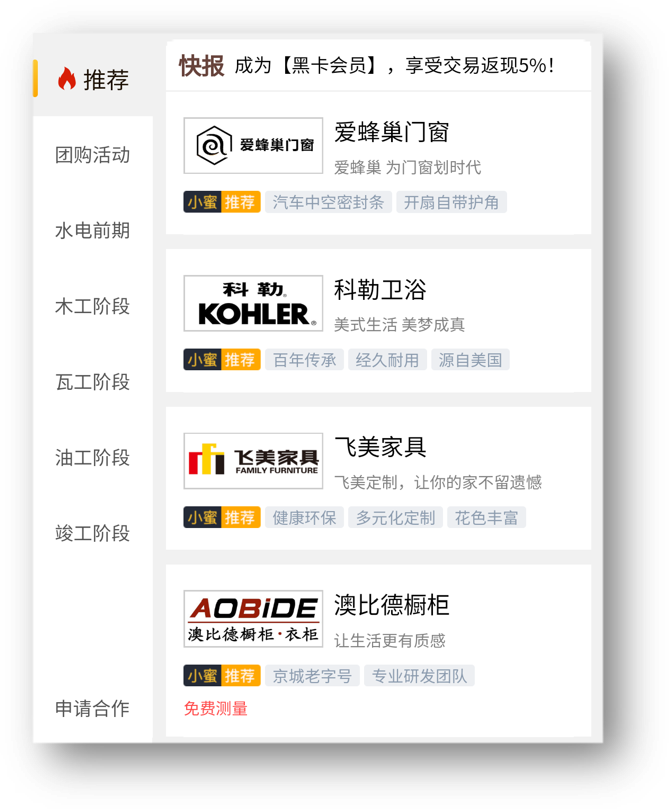Switch to 团购活动 category

click(92, 155)
